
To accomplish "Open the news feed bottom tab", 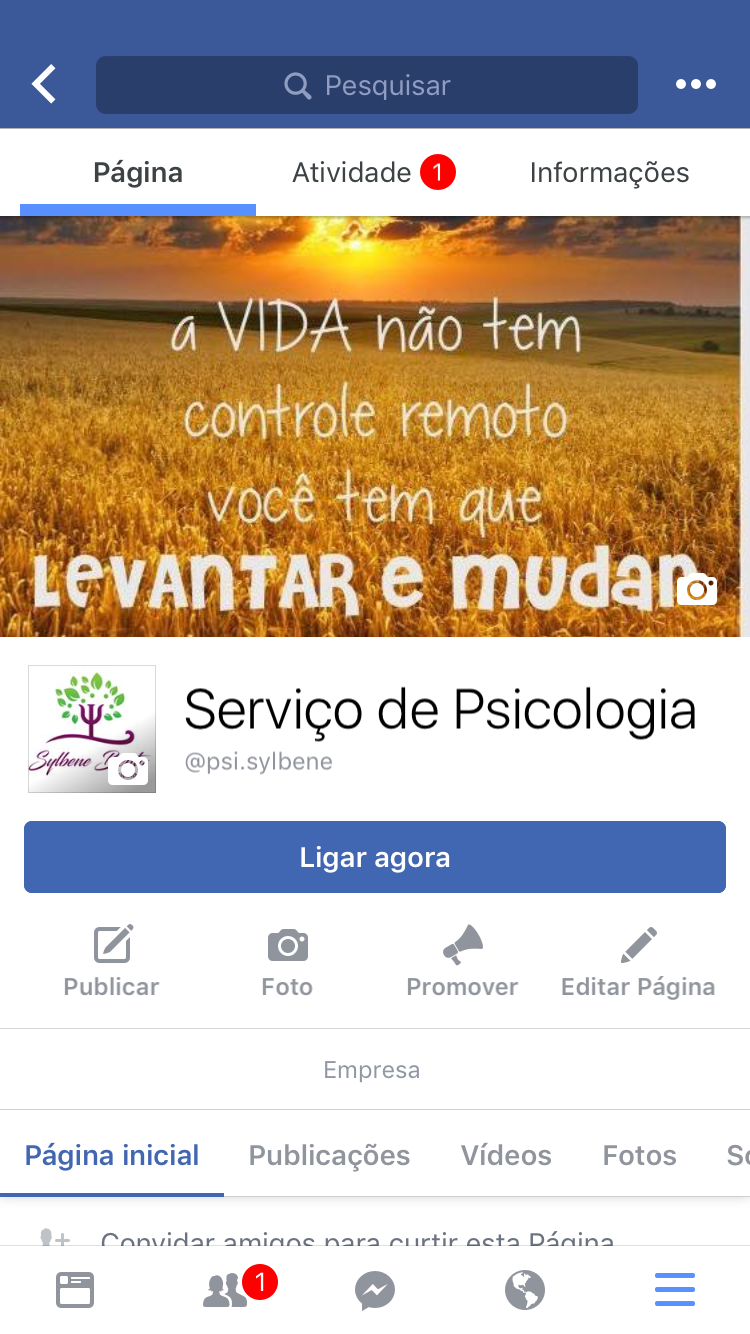I will [x=75, y=1290].
